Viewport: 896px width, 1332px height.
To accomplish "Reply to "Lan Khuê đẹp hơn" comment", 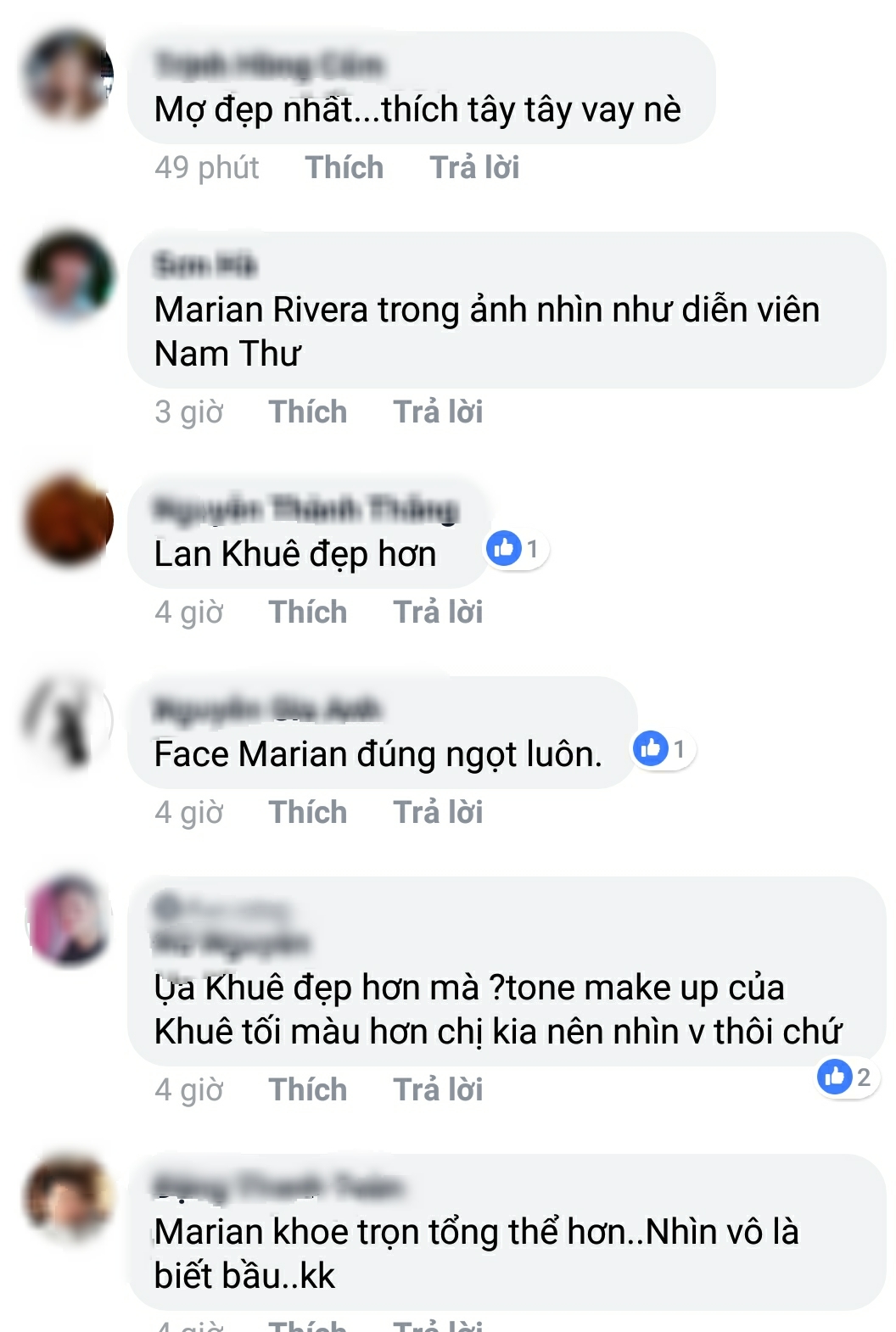I will pos(437,613).
